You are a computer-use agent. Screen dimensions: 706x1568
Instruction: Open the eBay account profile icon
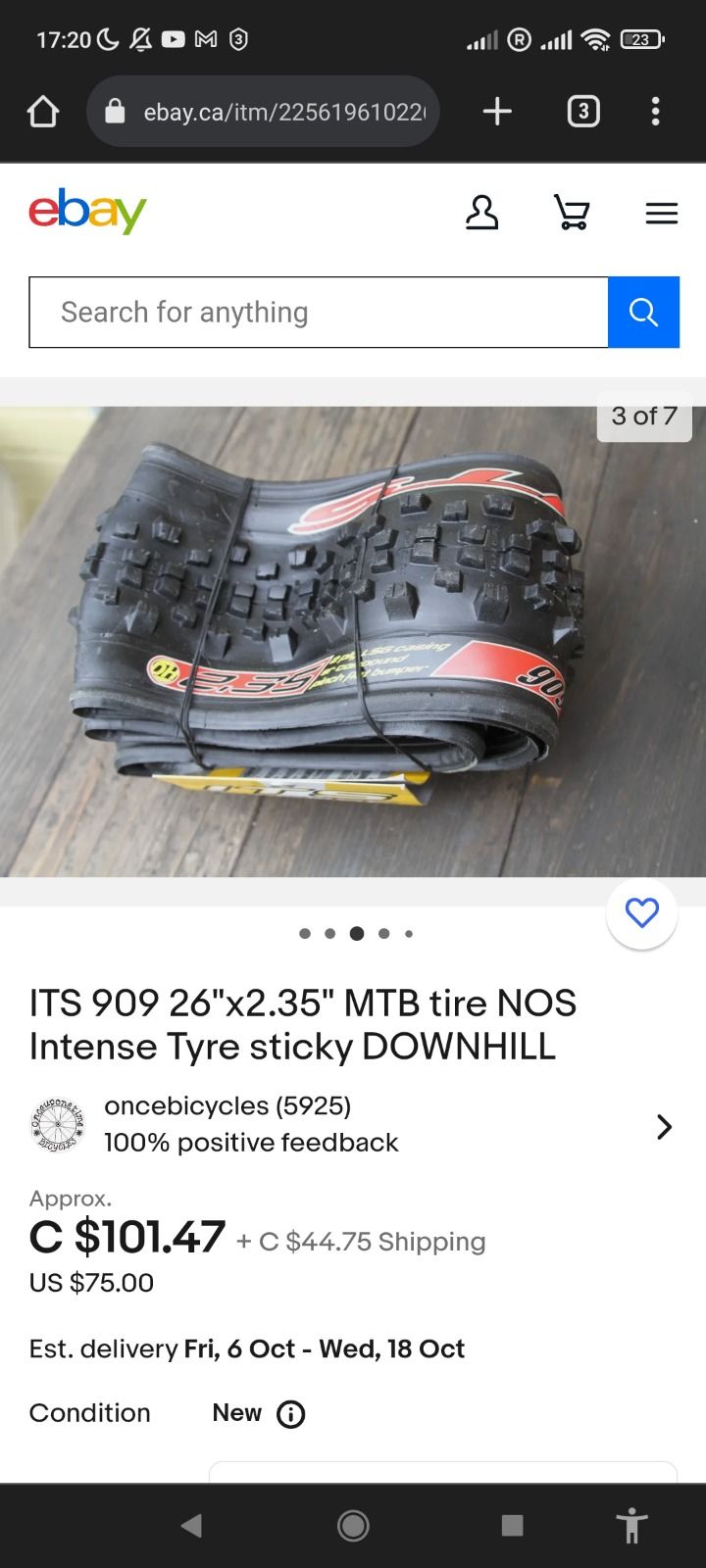(x=481, y=212)
